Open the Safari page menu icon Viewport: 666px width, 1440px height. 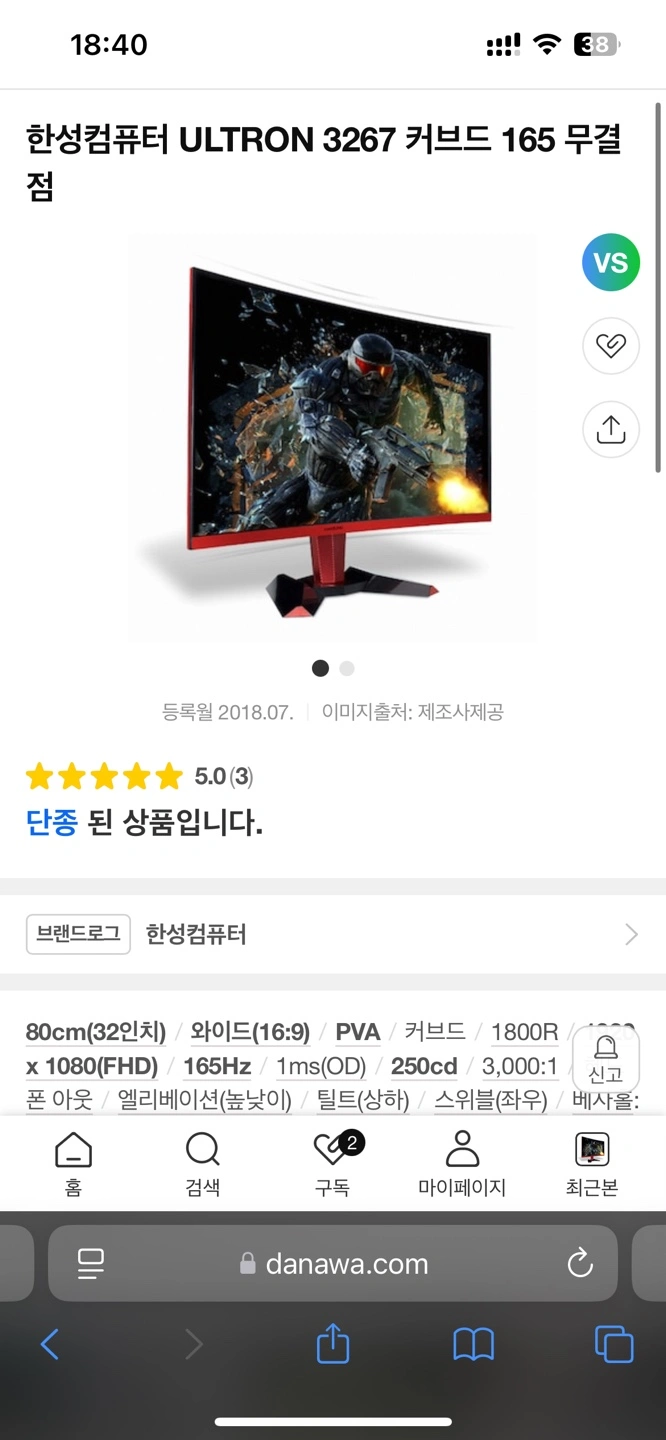coord(90,1264)
